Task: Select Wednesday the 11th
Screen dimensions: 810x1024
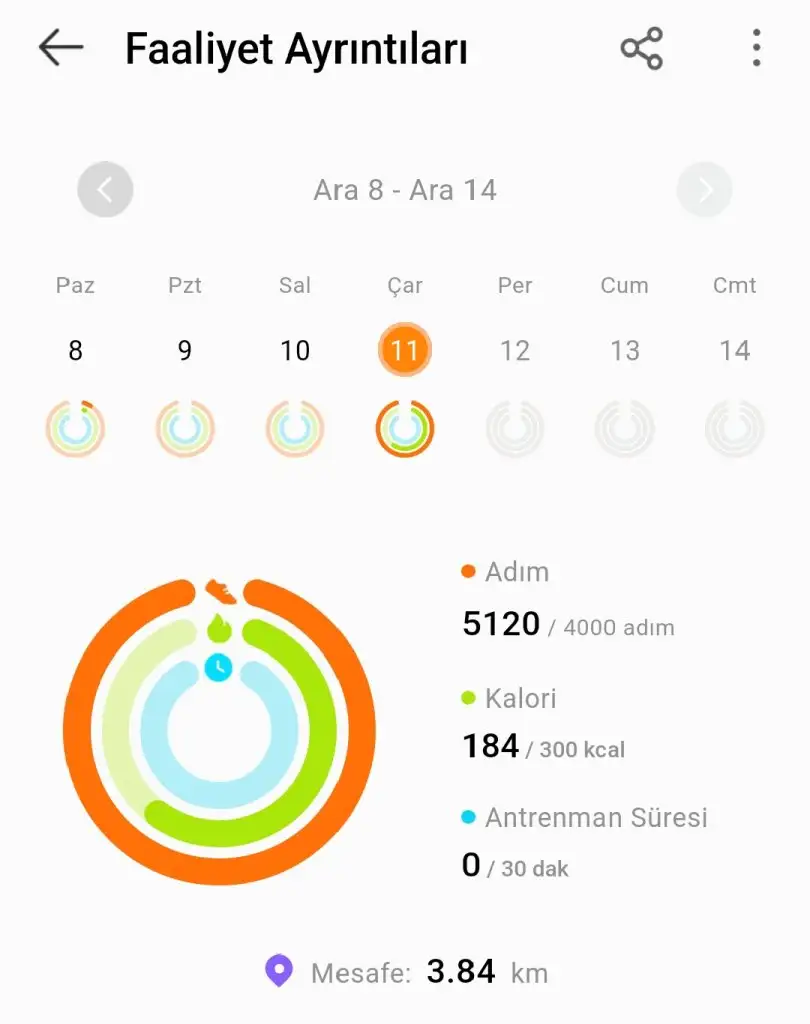Action: 405,351
